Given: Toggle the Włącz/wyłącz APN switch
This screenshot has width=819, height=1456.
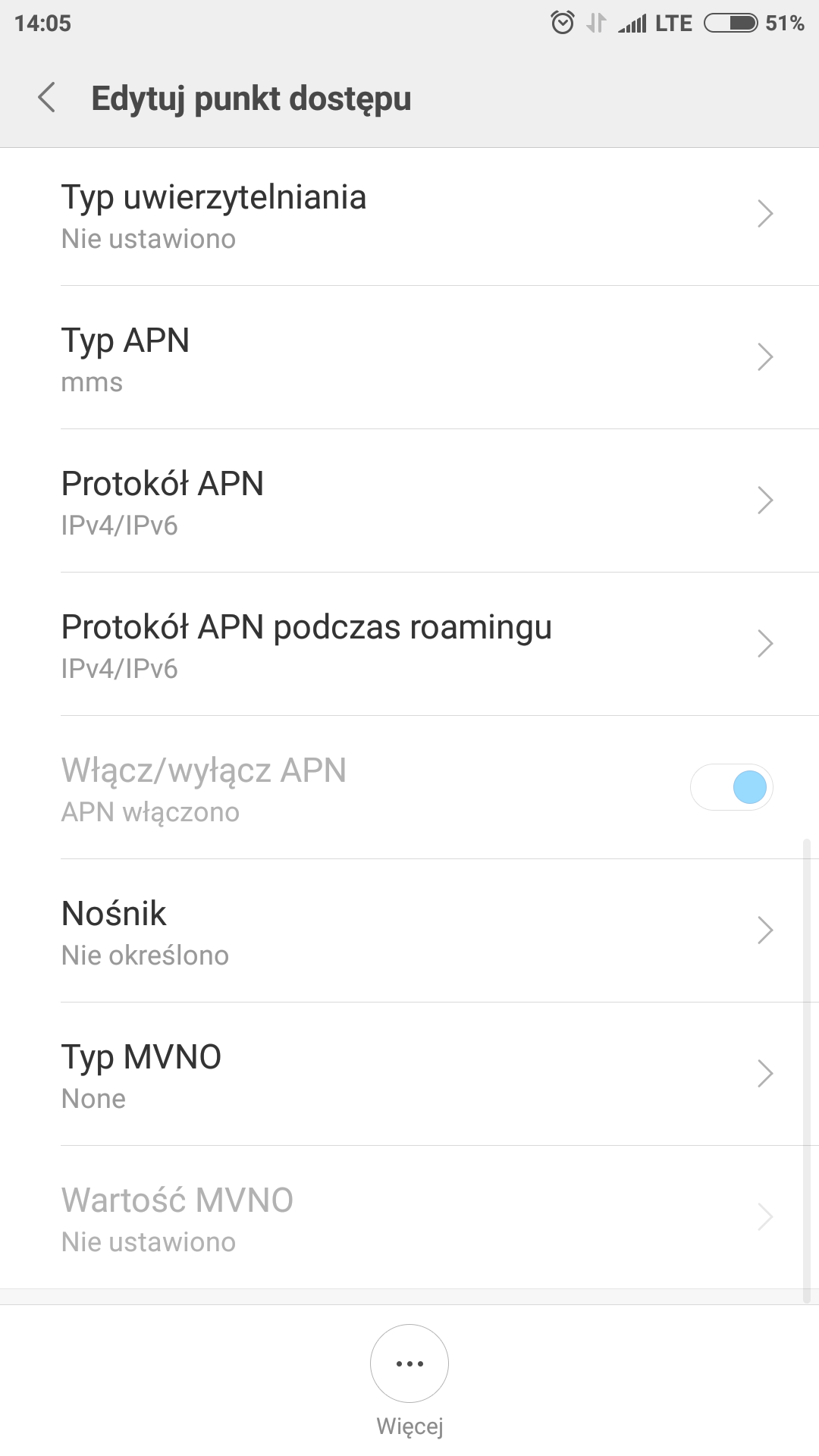Looking at the screenshot, I should [731, 787].
